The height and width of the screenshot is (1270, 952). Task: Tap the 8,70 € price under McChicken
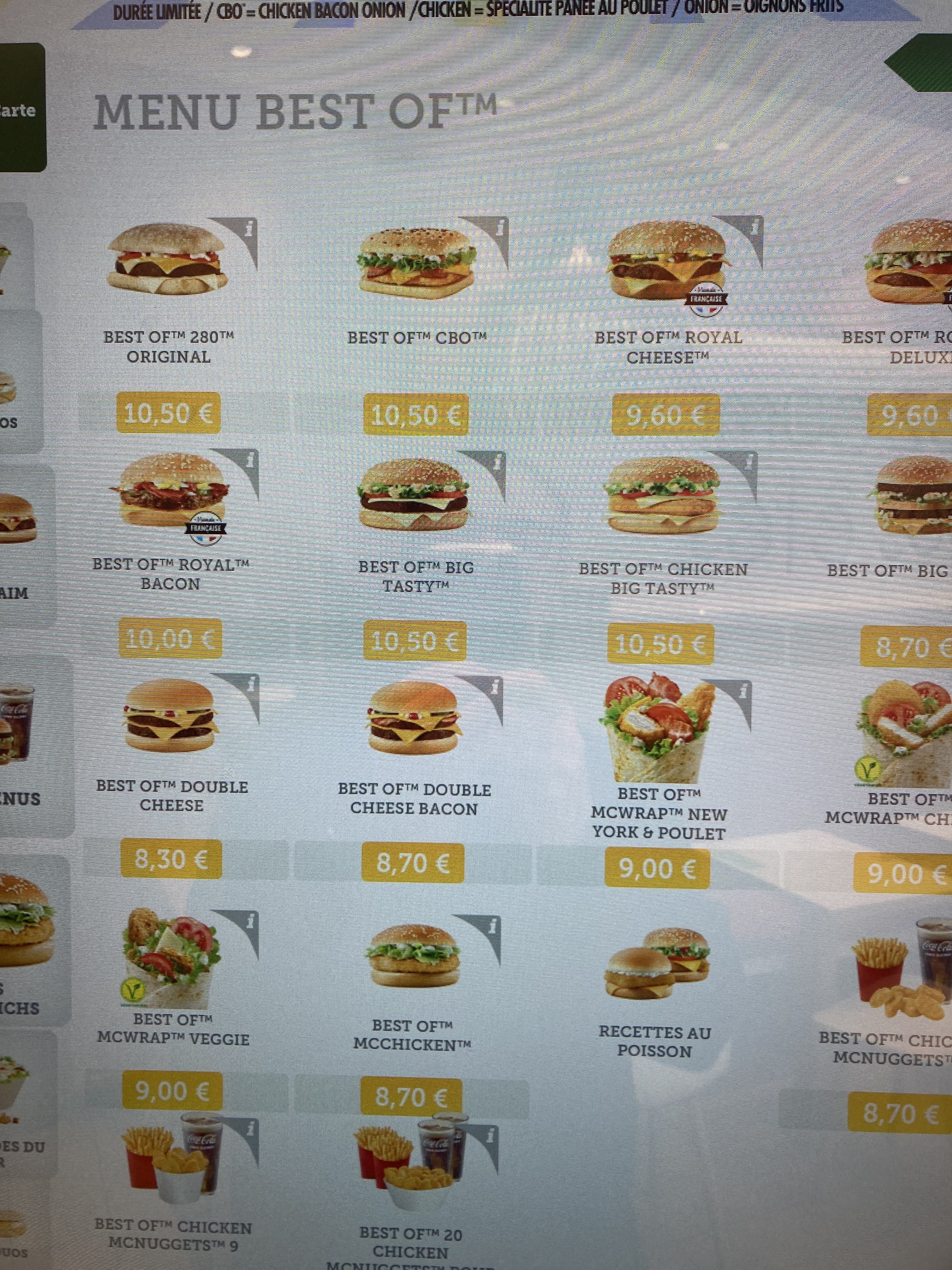(x=411, y=1097)
